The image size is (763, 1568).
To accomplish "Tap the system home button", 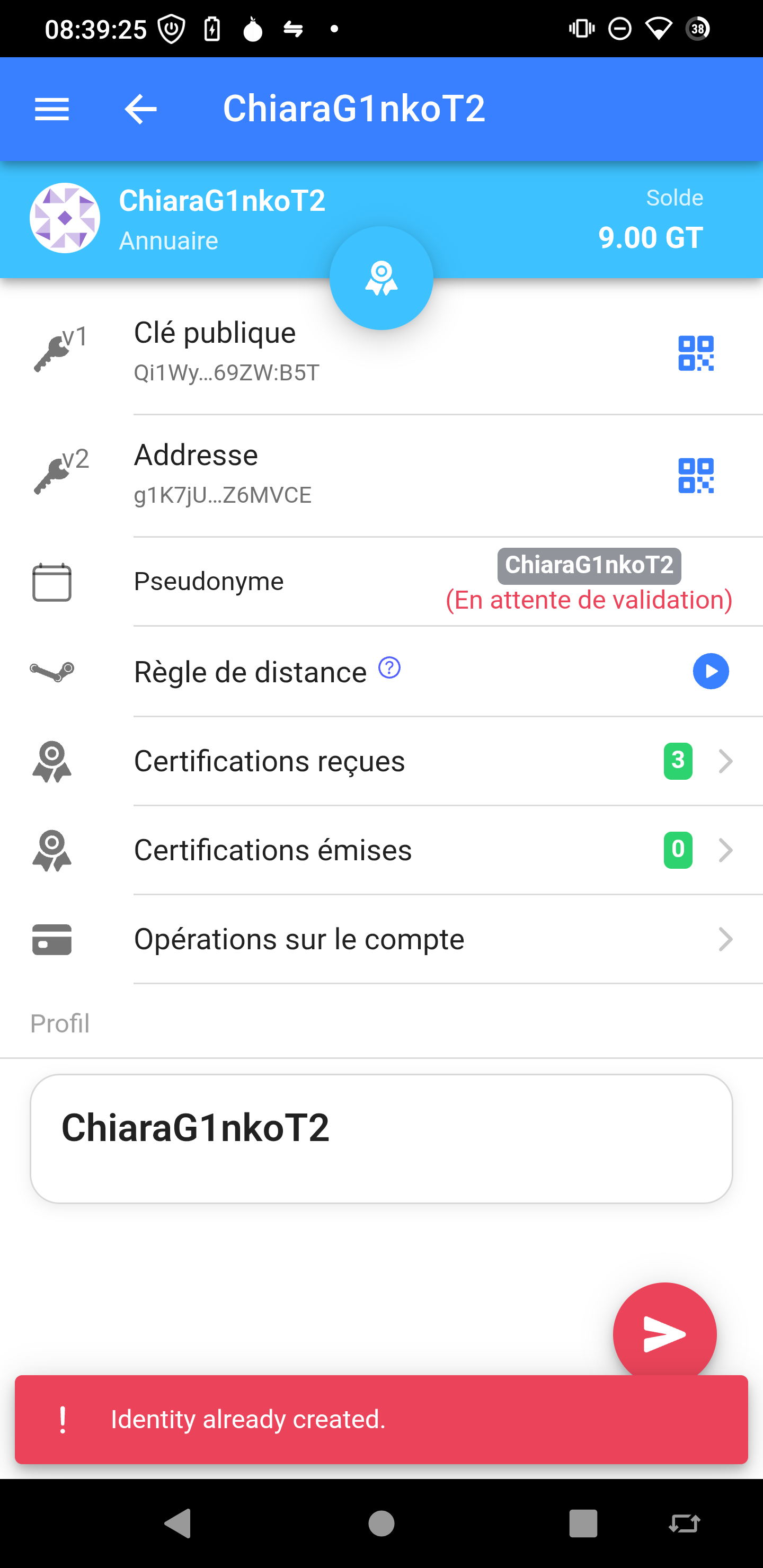I will pos(381,1524).
